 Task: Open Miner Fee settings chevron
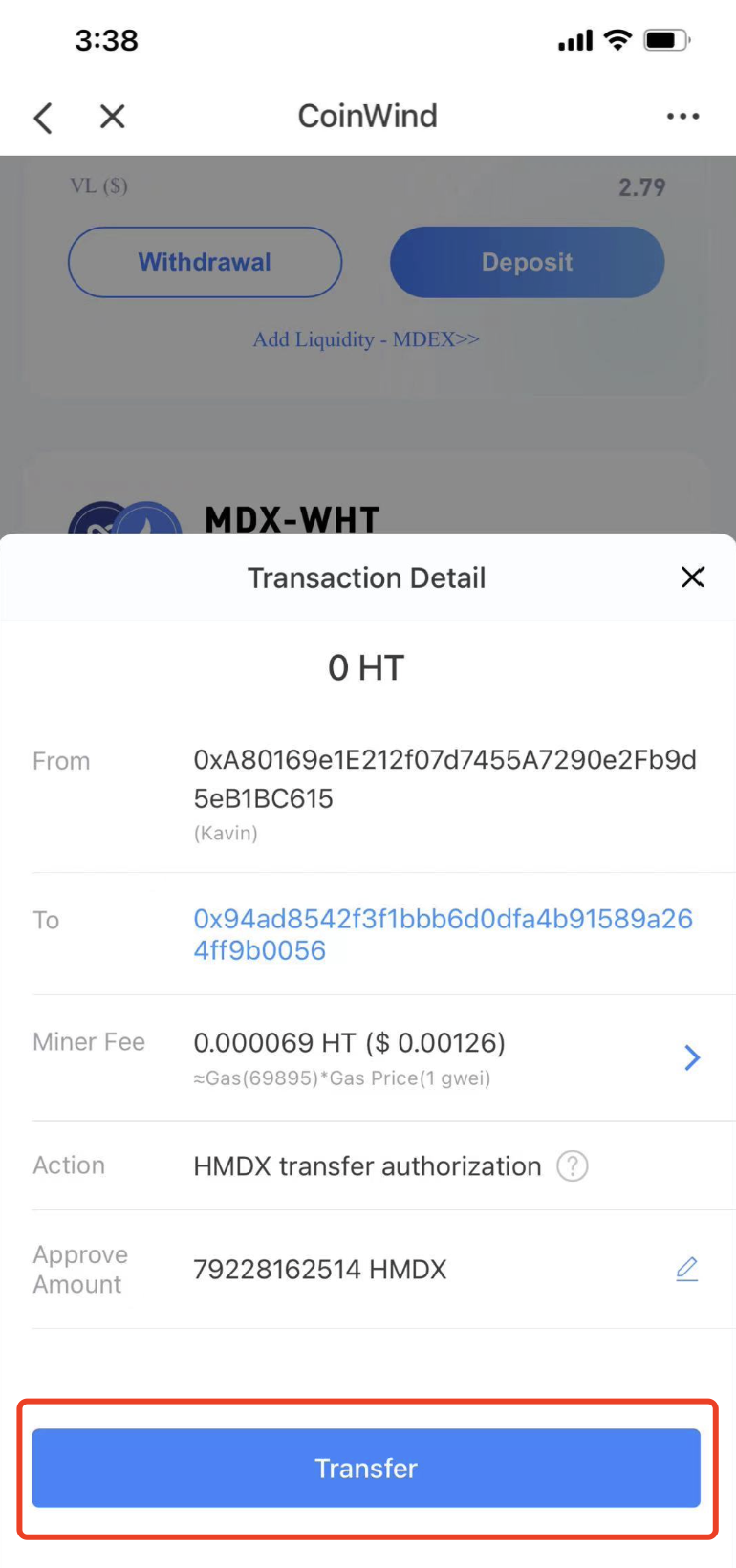(x=692, y=1057)
